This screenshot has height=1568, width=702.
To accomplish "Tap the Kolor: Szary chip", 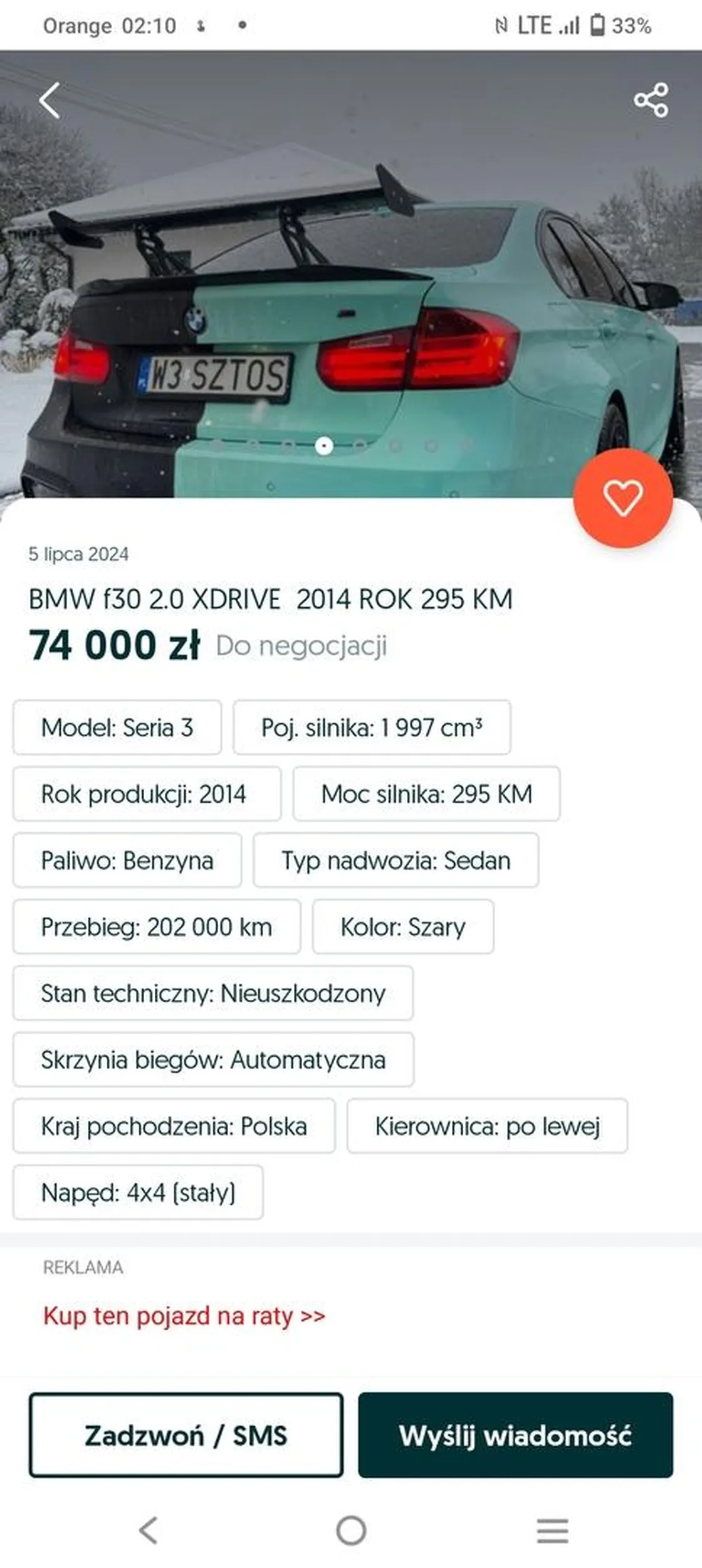I will [x=401, y=926].
